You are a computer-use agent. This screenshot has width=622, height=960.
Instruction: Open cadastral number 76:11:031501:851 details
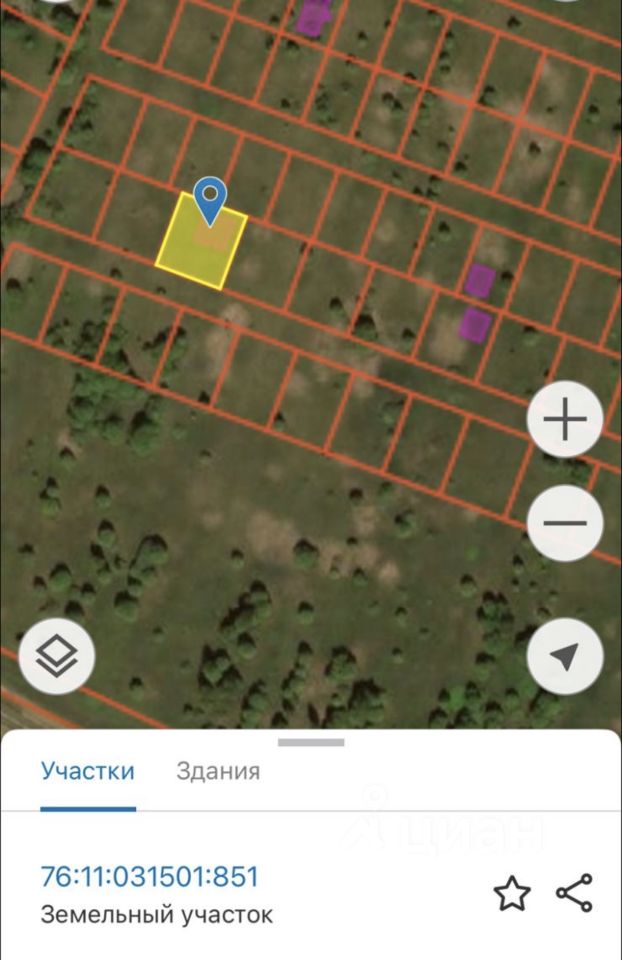[150, 877]
